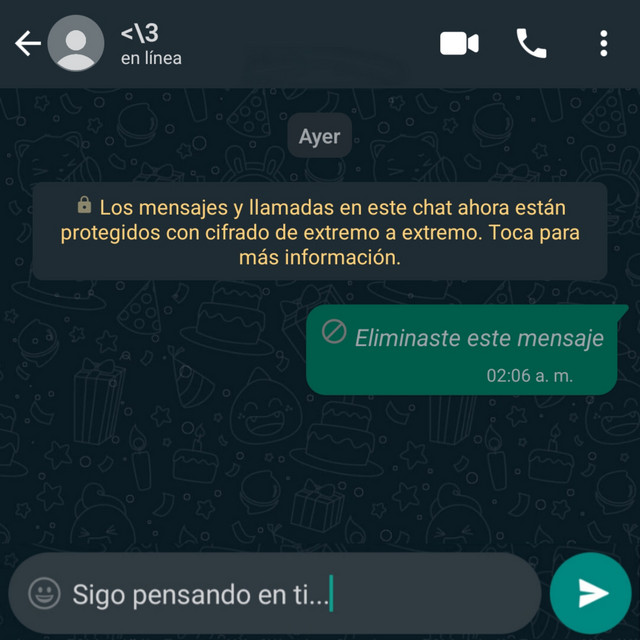Tap the message text field
The height and width of the screenshot is (640, 640).
[290, 595]
